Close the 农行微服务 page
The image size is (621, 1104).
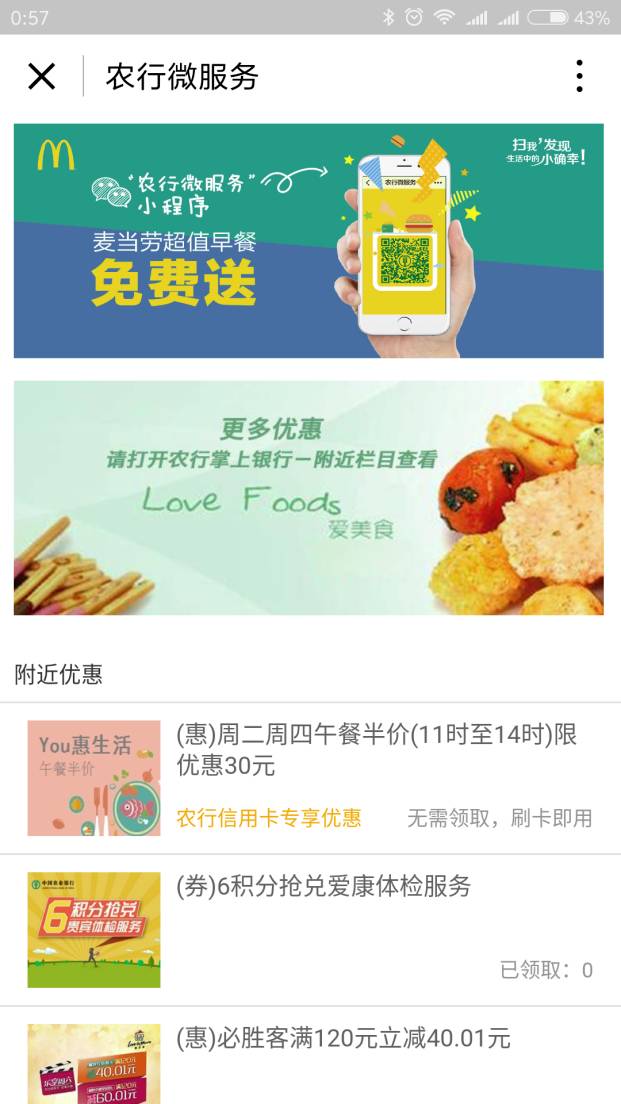[41, 76]
